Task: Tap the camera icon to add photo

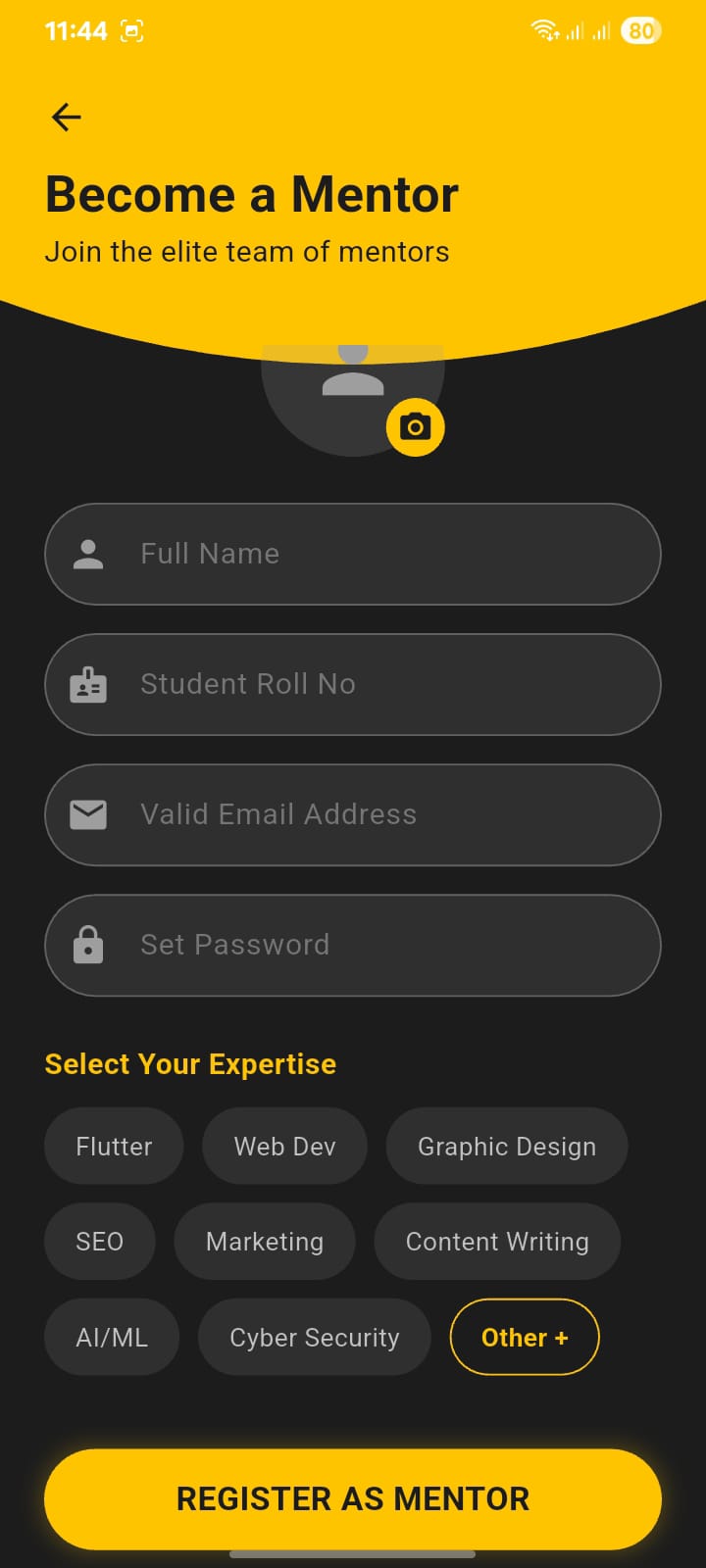Action: (x=416, y=427)
